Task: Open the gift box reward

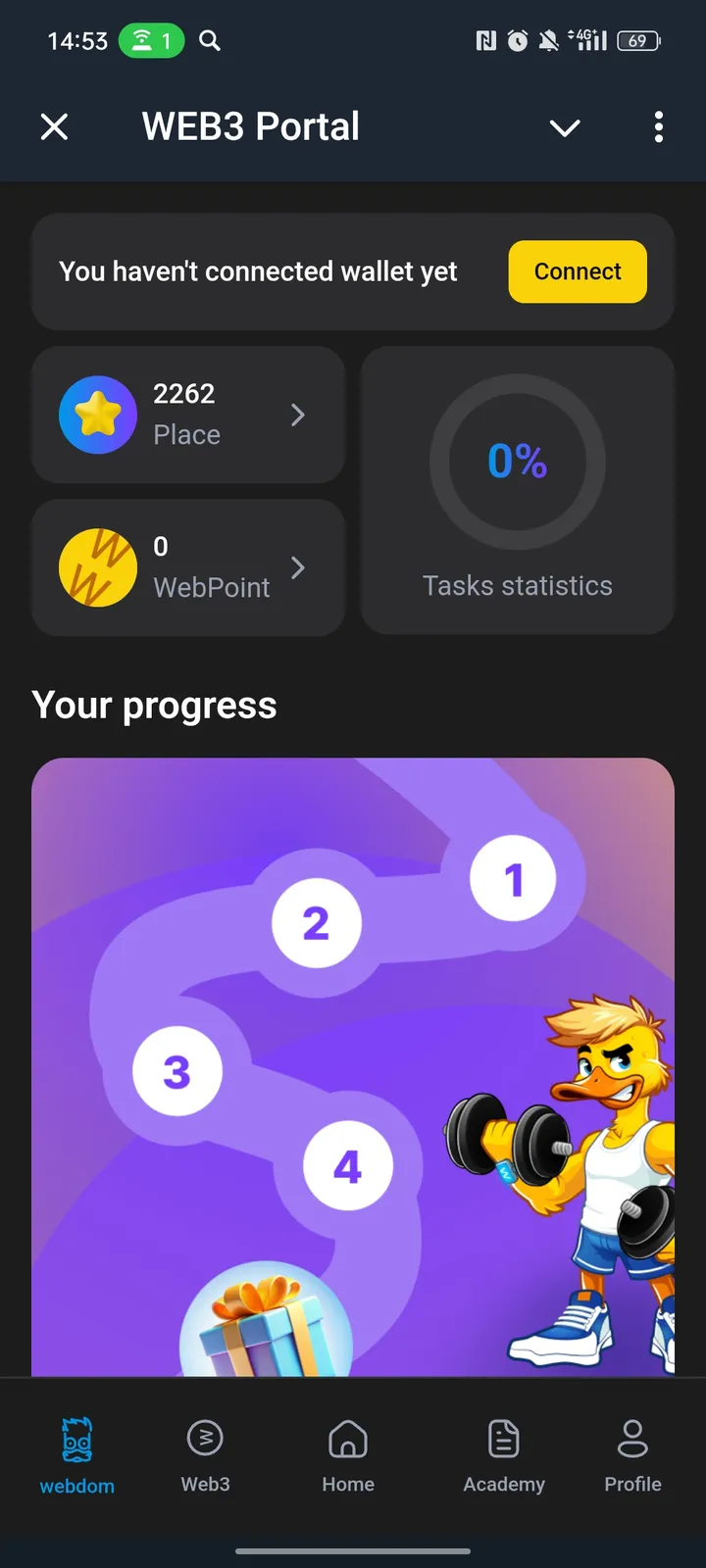Action: [265, 1323]
